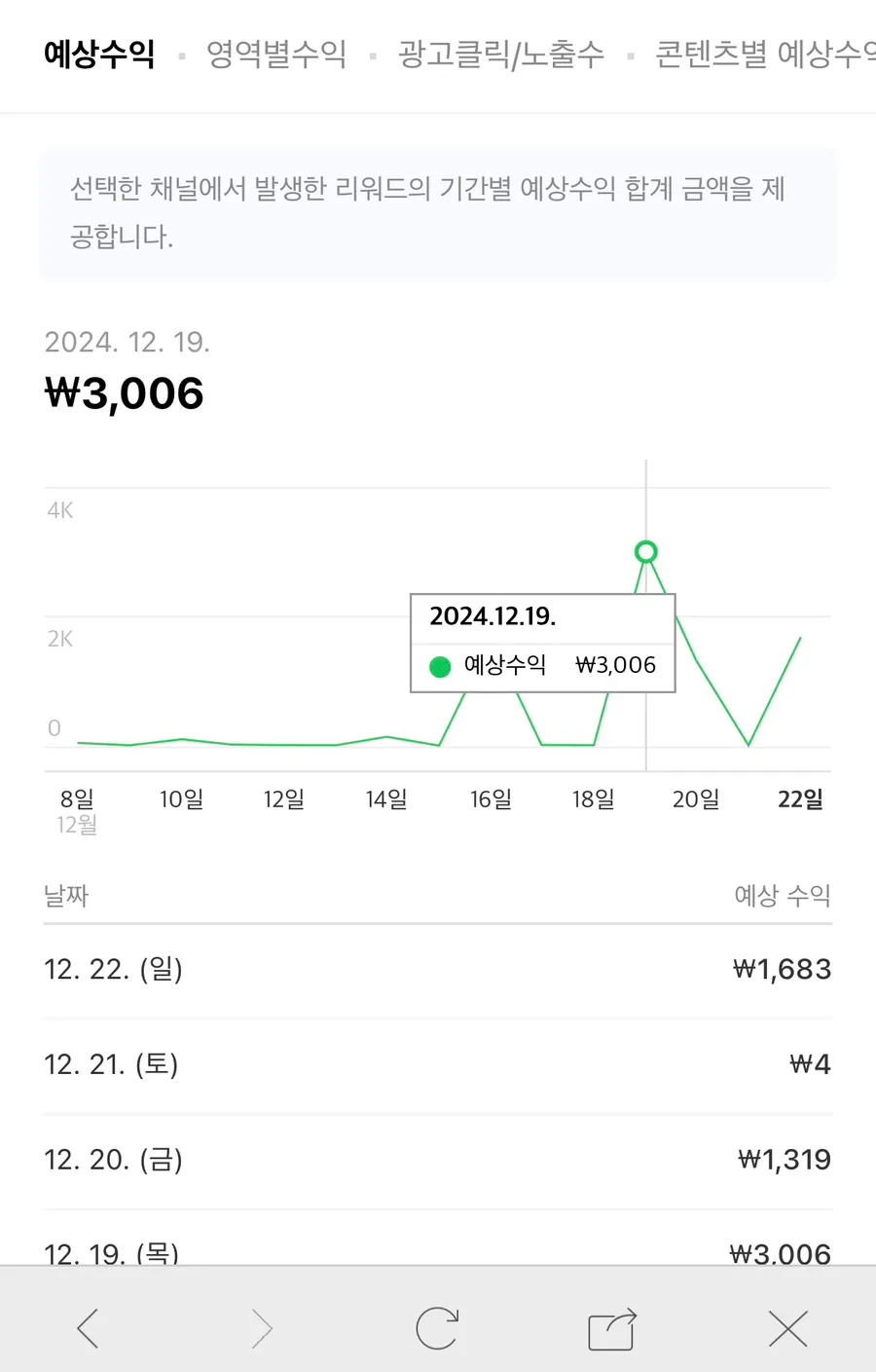Select the 예상수익 tab
876x1372 pixels.
coord(99,54)
